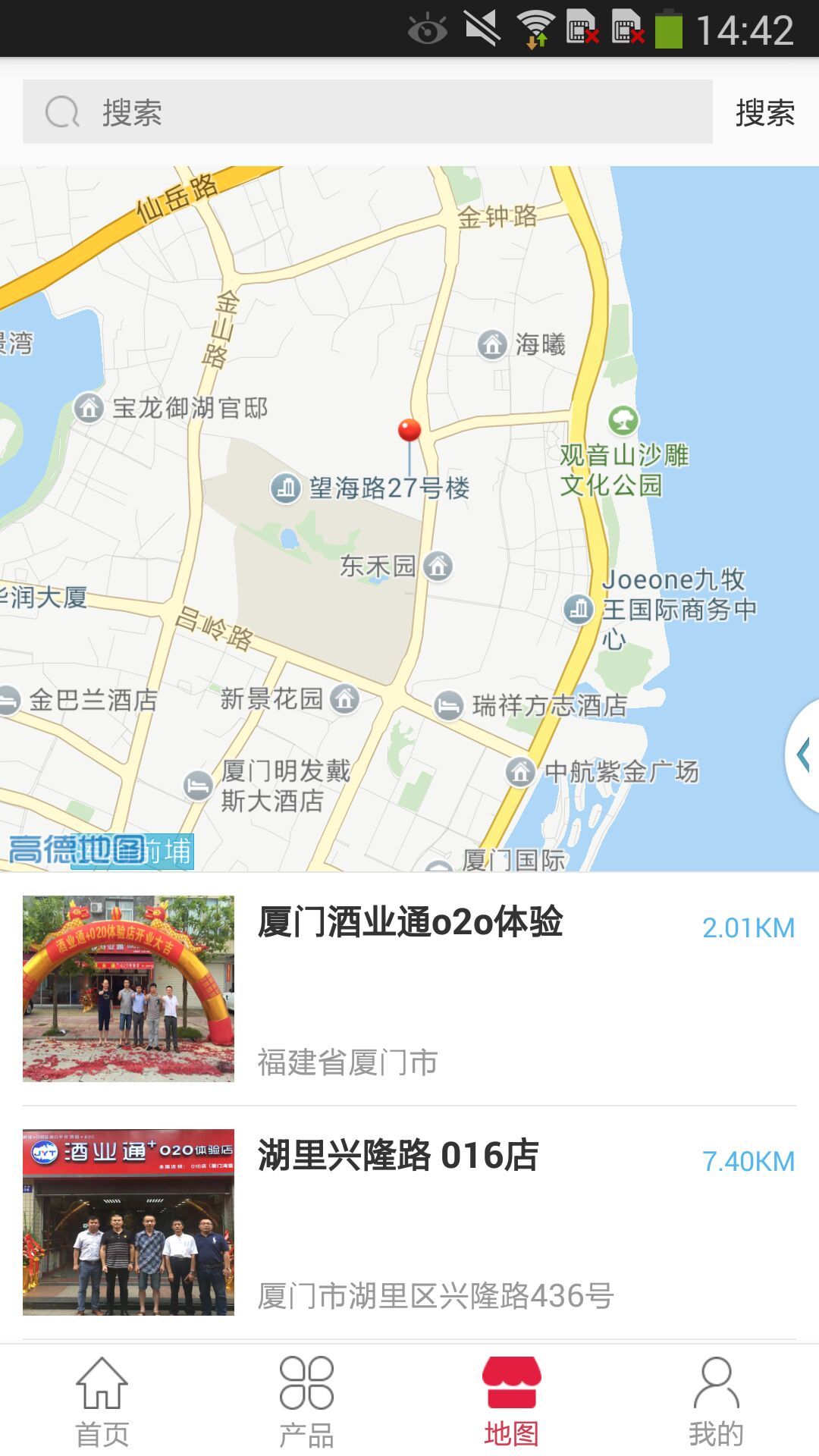The image size is (819, 1456).
Task: Click the red map pin above 望海路27号楼
Action: point(409,431)
